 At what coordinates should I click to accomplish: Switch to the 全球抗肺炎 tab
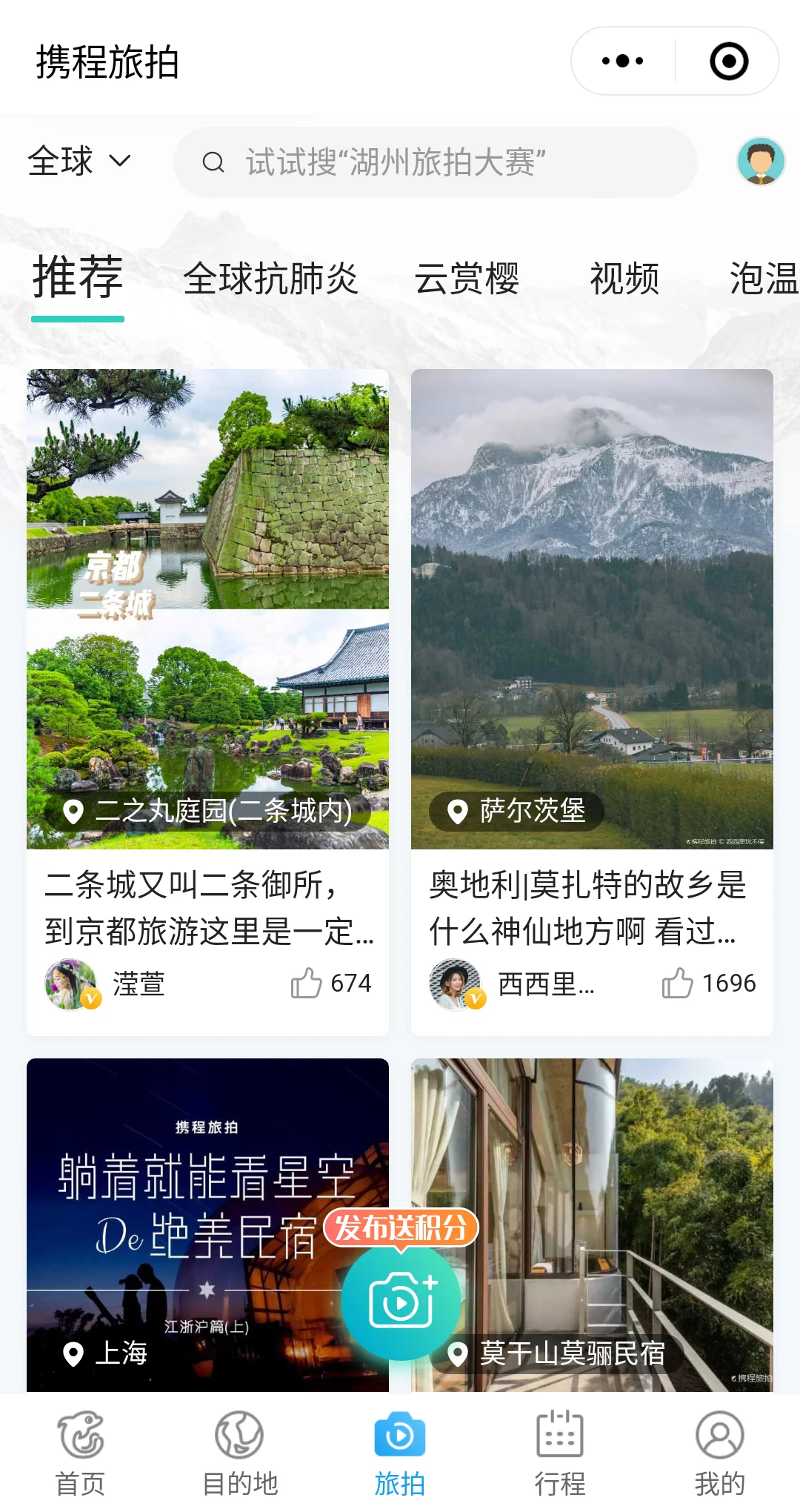pos(270,279)
